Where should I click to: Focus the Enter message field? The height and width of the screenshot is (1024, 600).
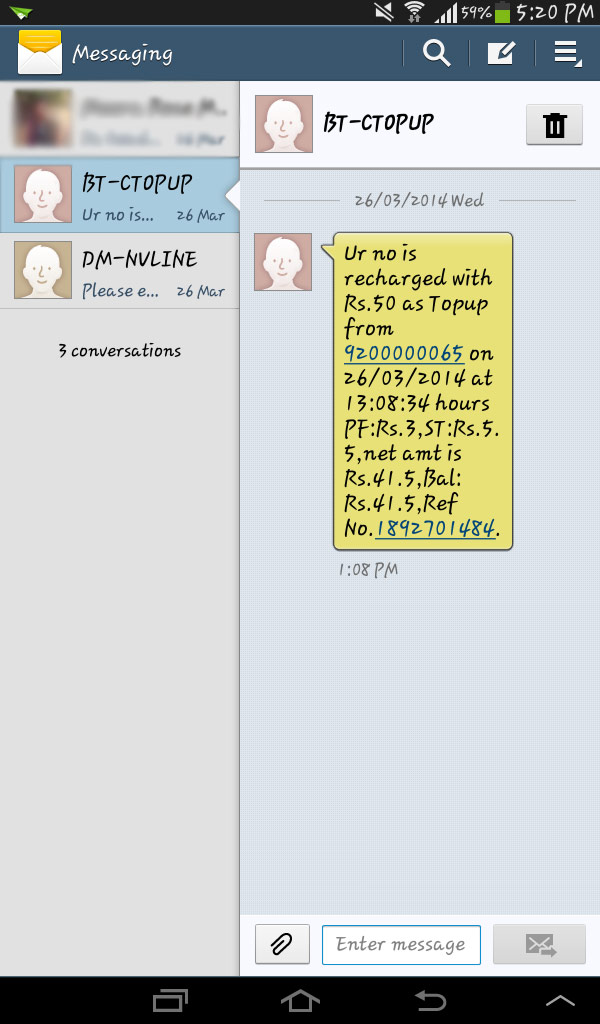[401, 944]
